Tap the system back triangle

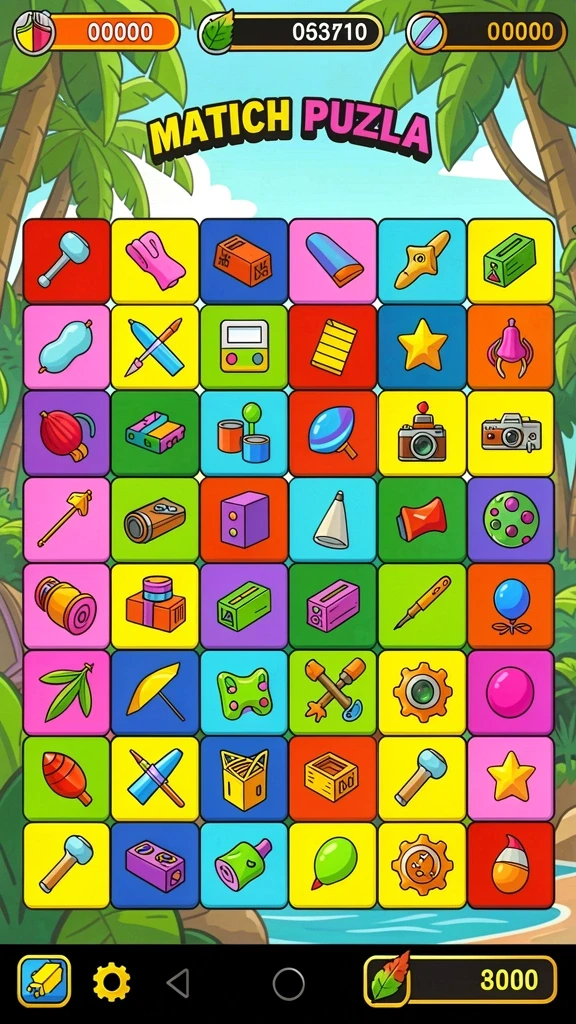click(178, 983)
